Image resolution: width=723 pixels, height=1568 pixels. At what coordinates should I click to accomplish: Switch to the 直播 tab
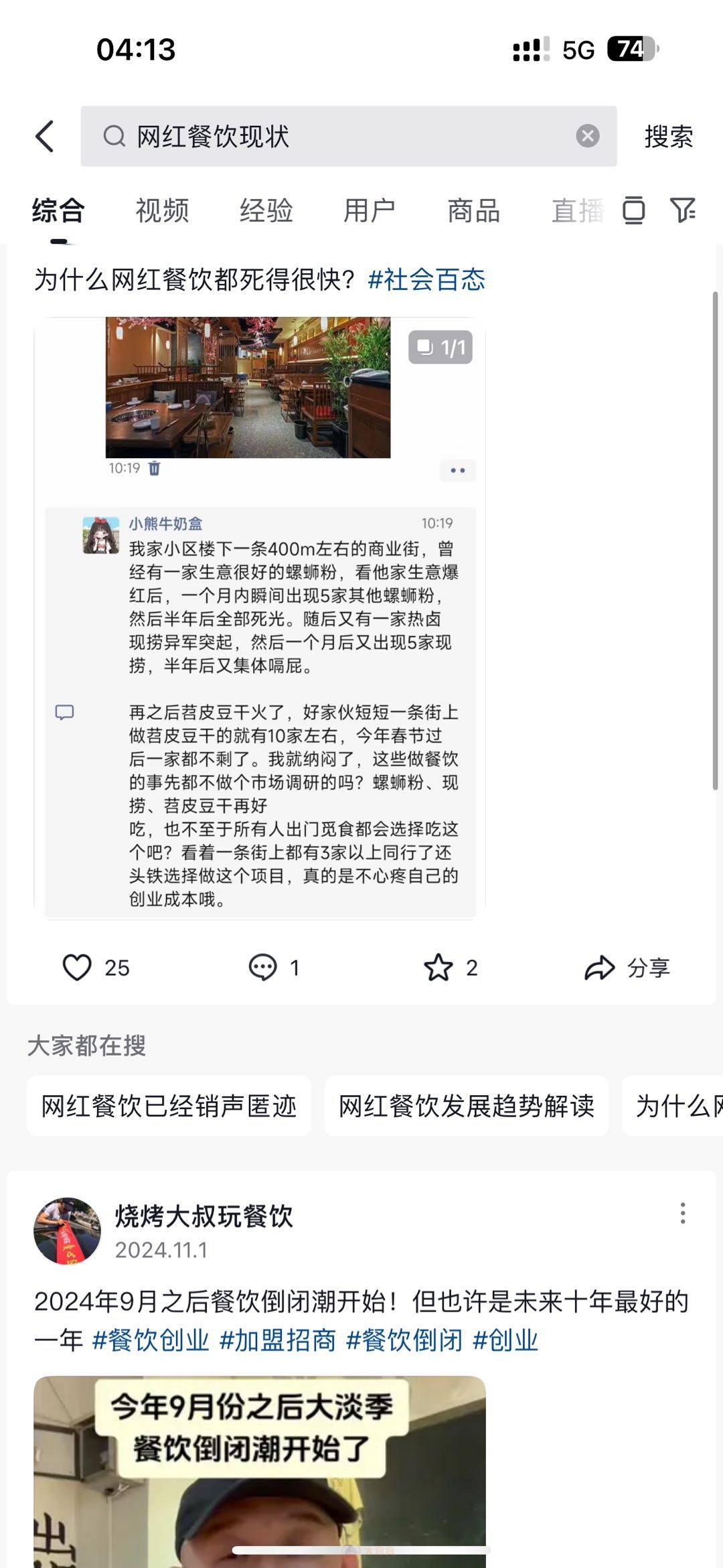576,211
